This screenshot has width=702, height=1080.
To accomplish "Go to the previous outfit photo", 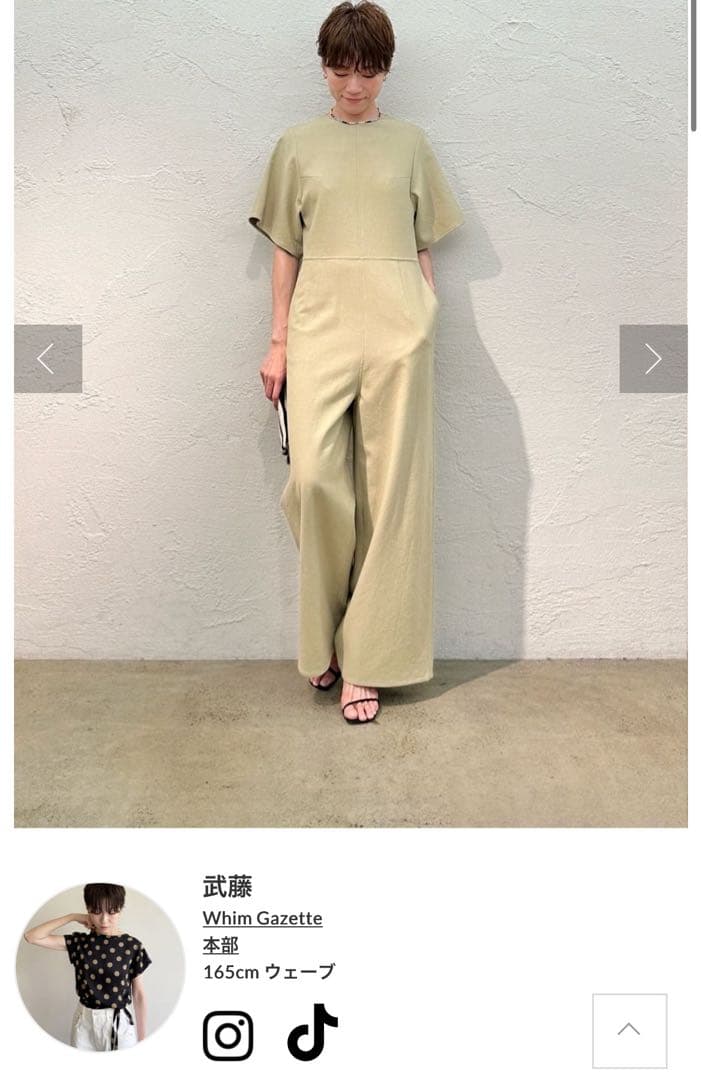I will (x=47, y=358).
